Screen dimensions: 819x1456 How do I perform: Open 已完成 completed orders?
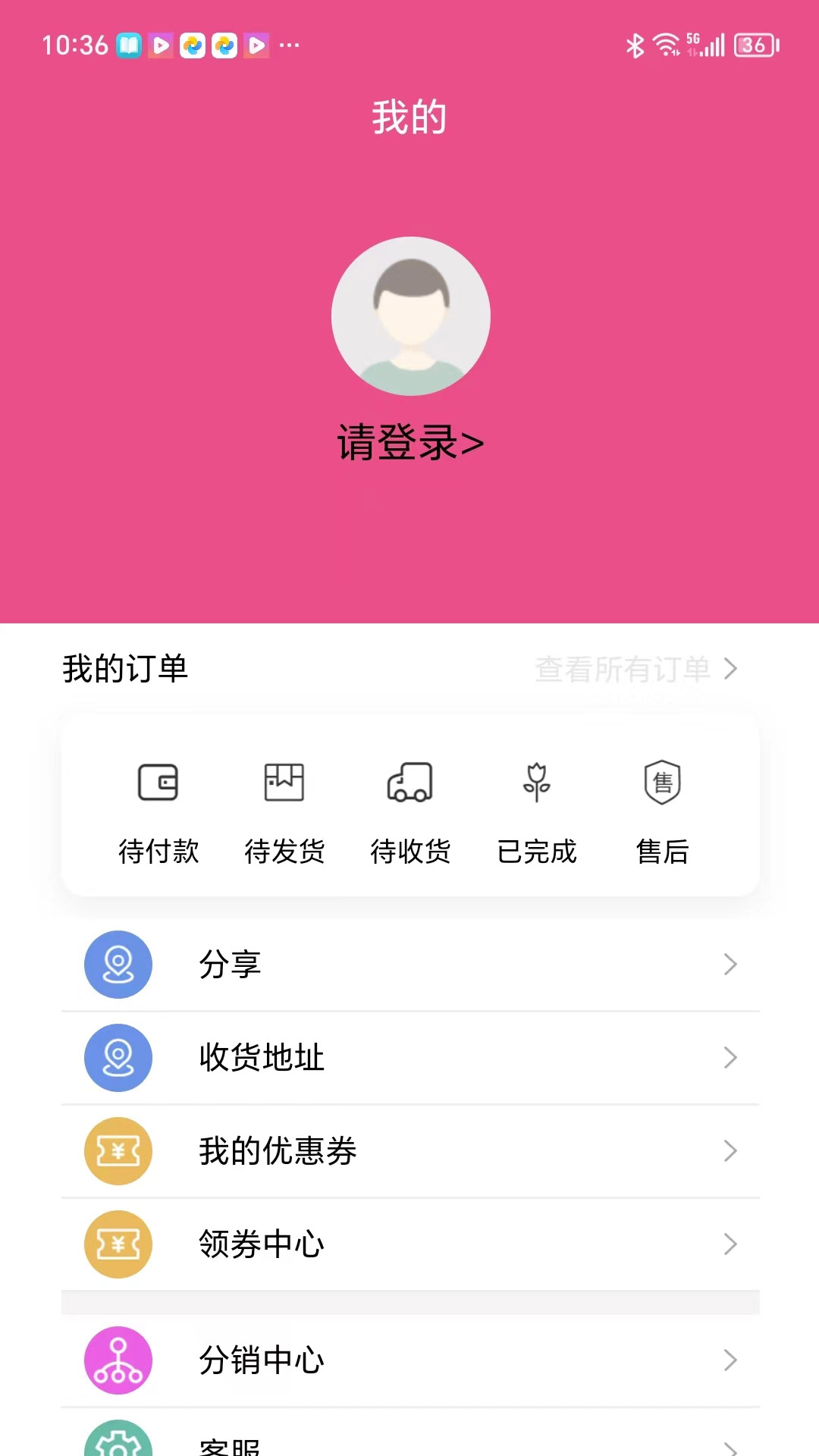[537, 811]
